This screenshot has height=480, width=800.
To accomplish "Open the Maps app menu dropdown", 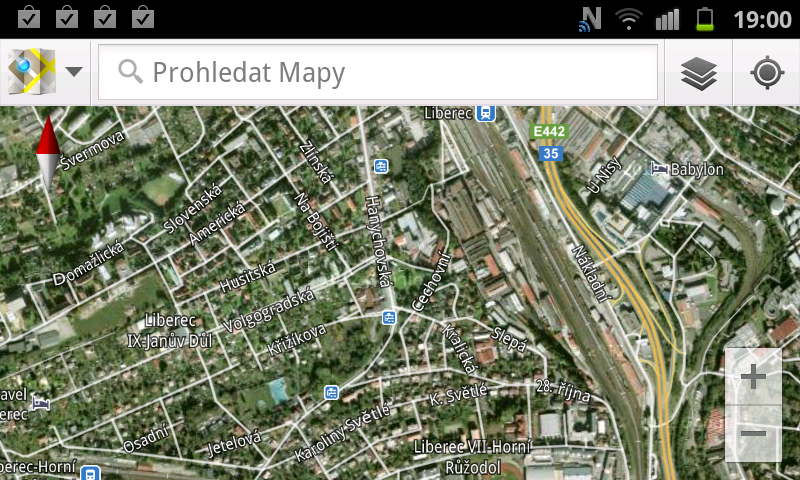I will pyautogui.click(x=45, y=72).
